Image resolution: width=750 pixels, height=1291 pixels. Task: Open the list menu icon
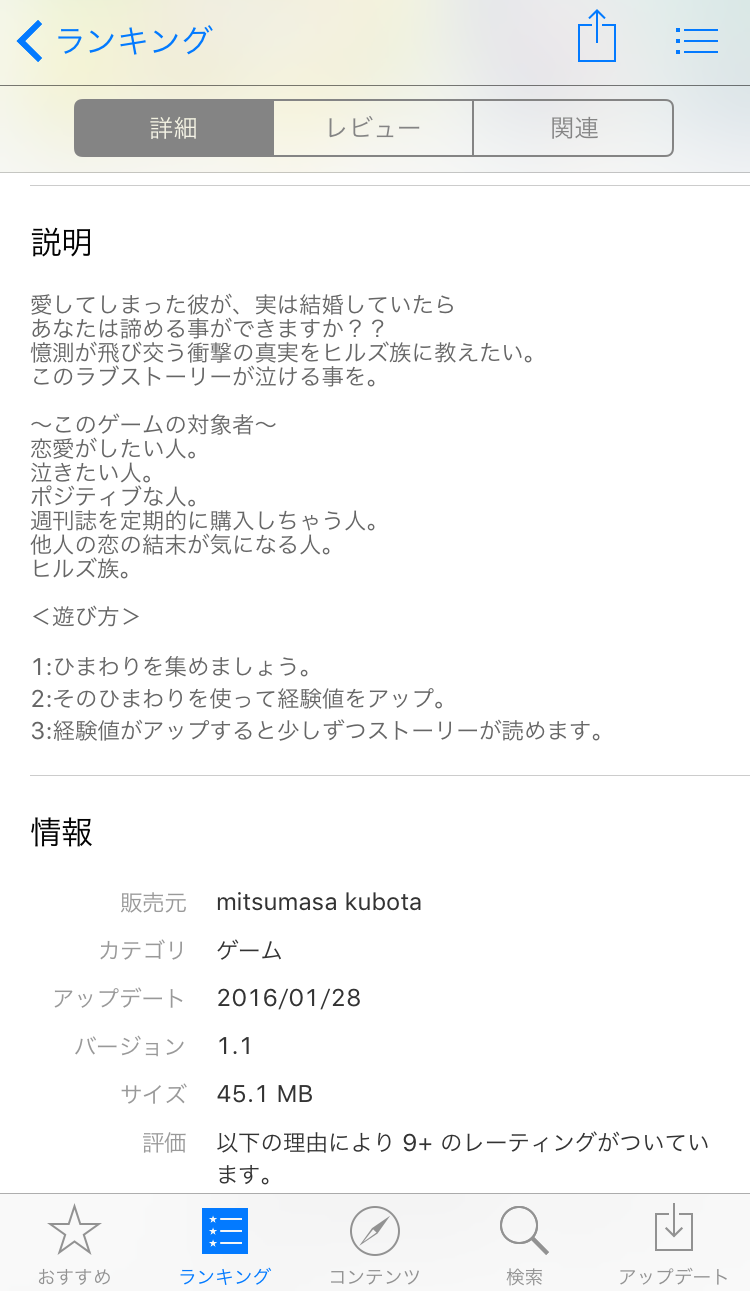pyautogui.click(x=697, y=41)
